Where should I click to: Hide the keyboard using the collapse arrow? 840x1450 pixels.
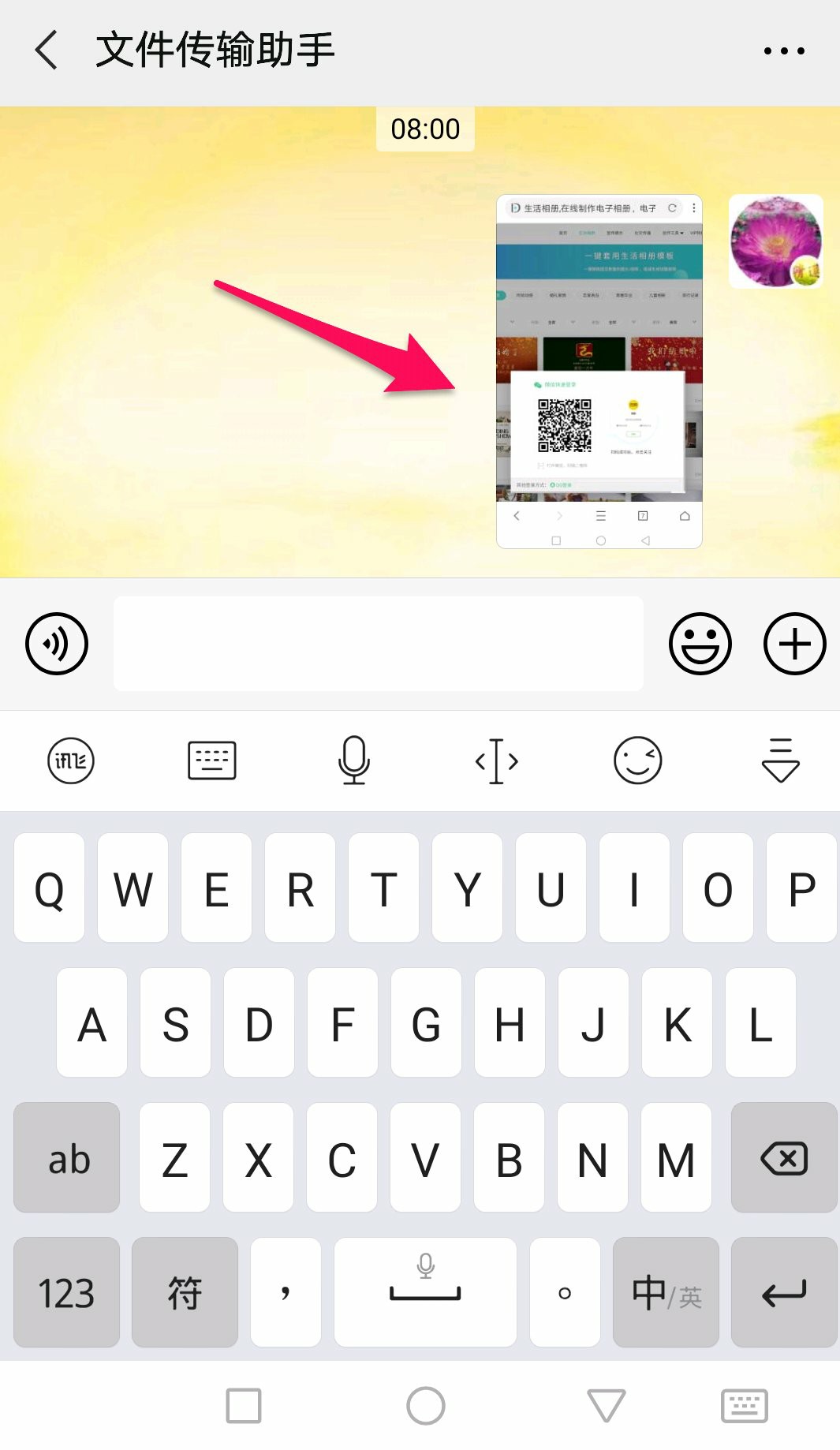tap(780, 761)
